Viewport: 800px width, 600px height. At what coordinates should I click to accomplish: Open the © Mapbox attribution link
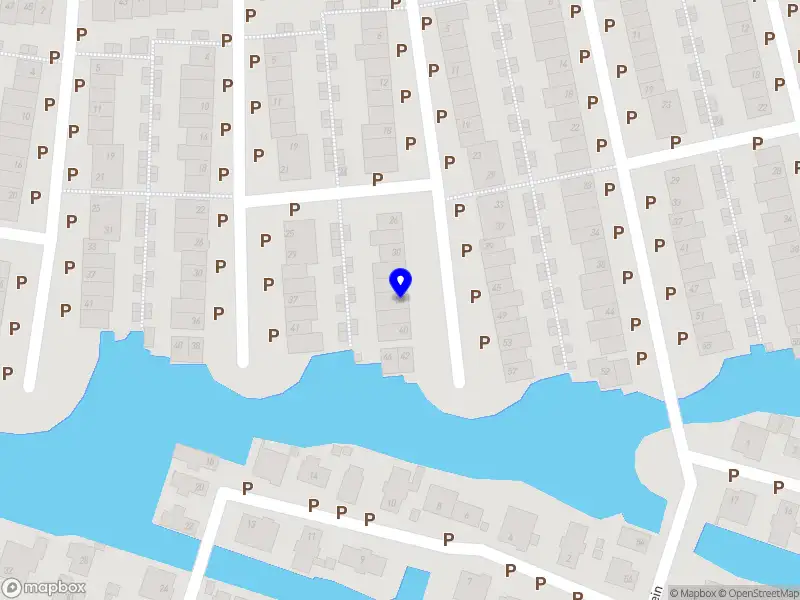point(695,593)
